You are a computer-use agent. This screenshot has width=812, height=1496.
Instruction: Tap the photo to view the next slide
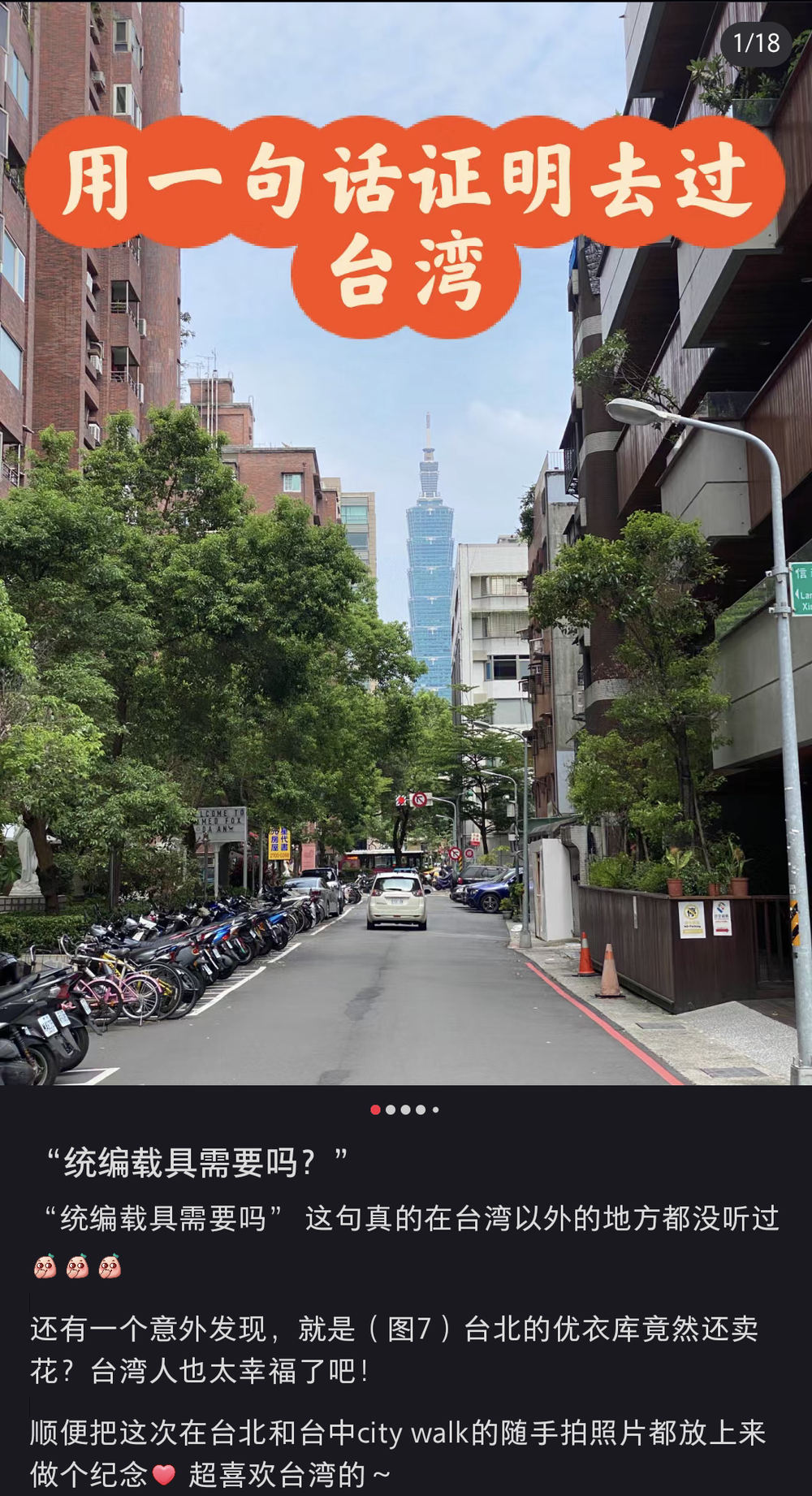406,731
